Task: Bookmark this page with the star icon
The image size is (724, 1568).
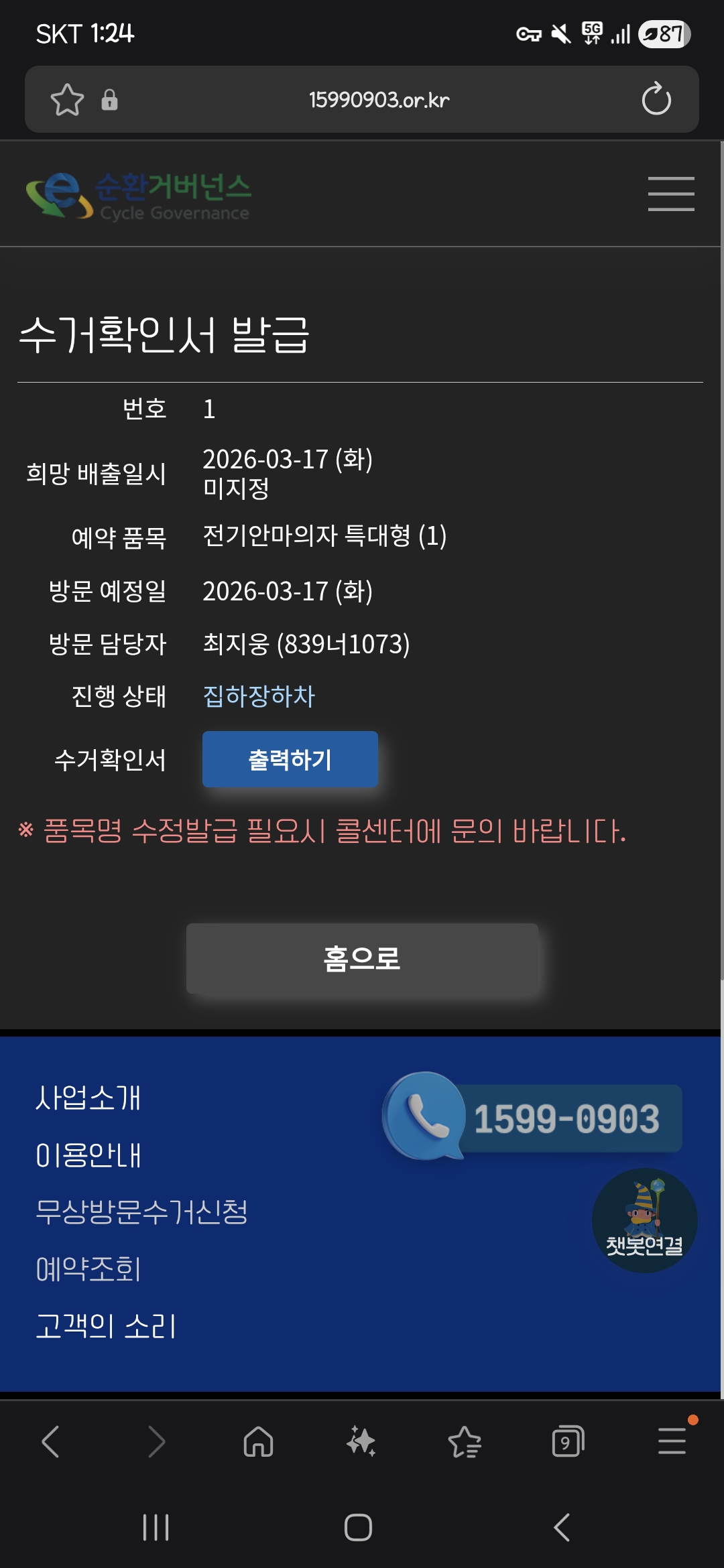Action: point(67,100)
